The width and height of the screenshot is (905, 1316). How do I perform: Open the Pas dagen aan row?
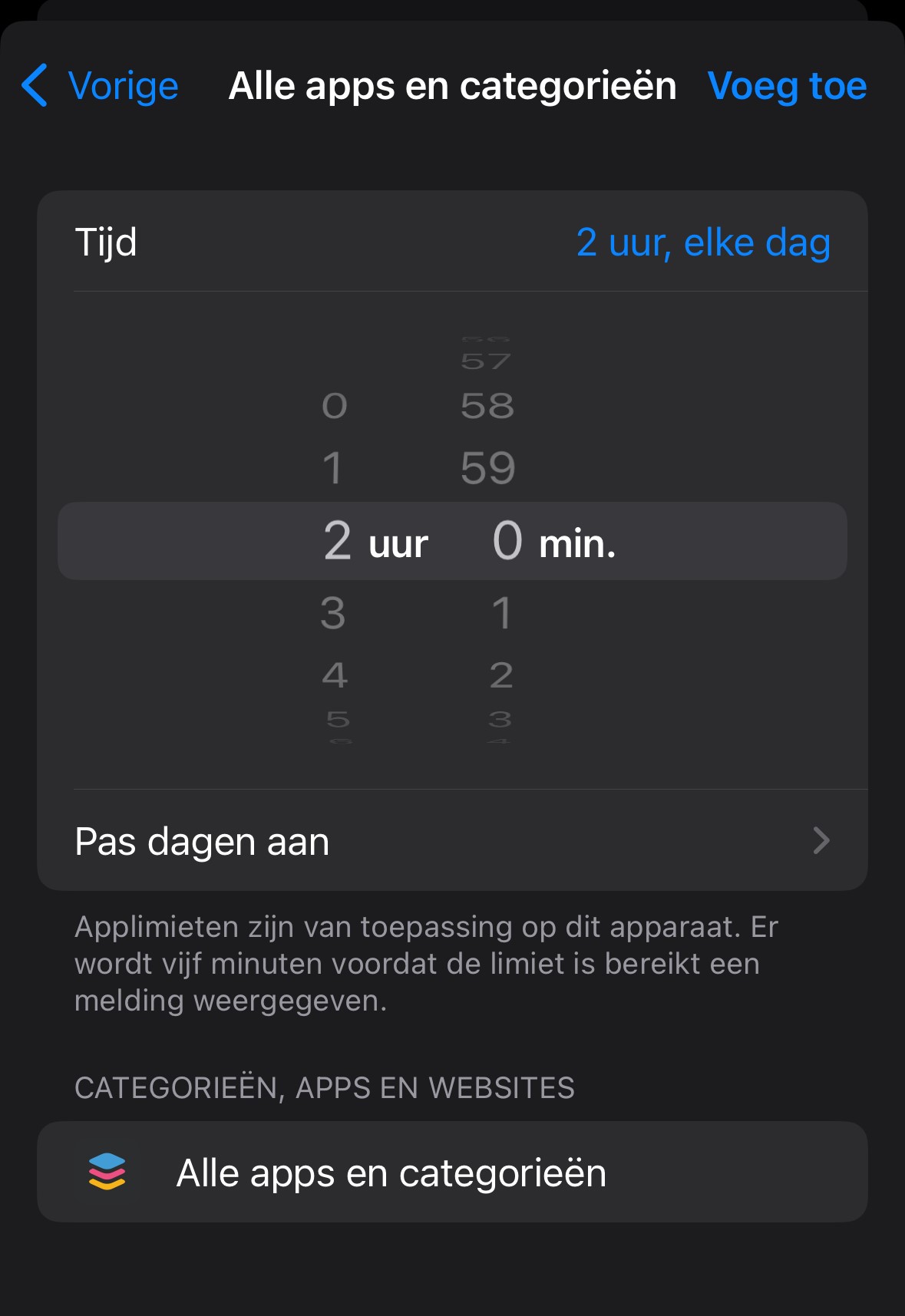tap(202, 841)
